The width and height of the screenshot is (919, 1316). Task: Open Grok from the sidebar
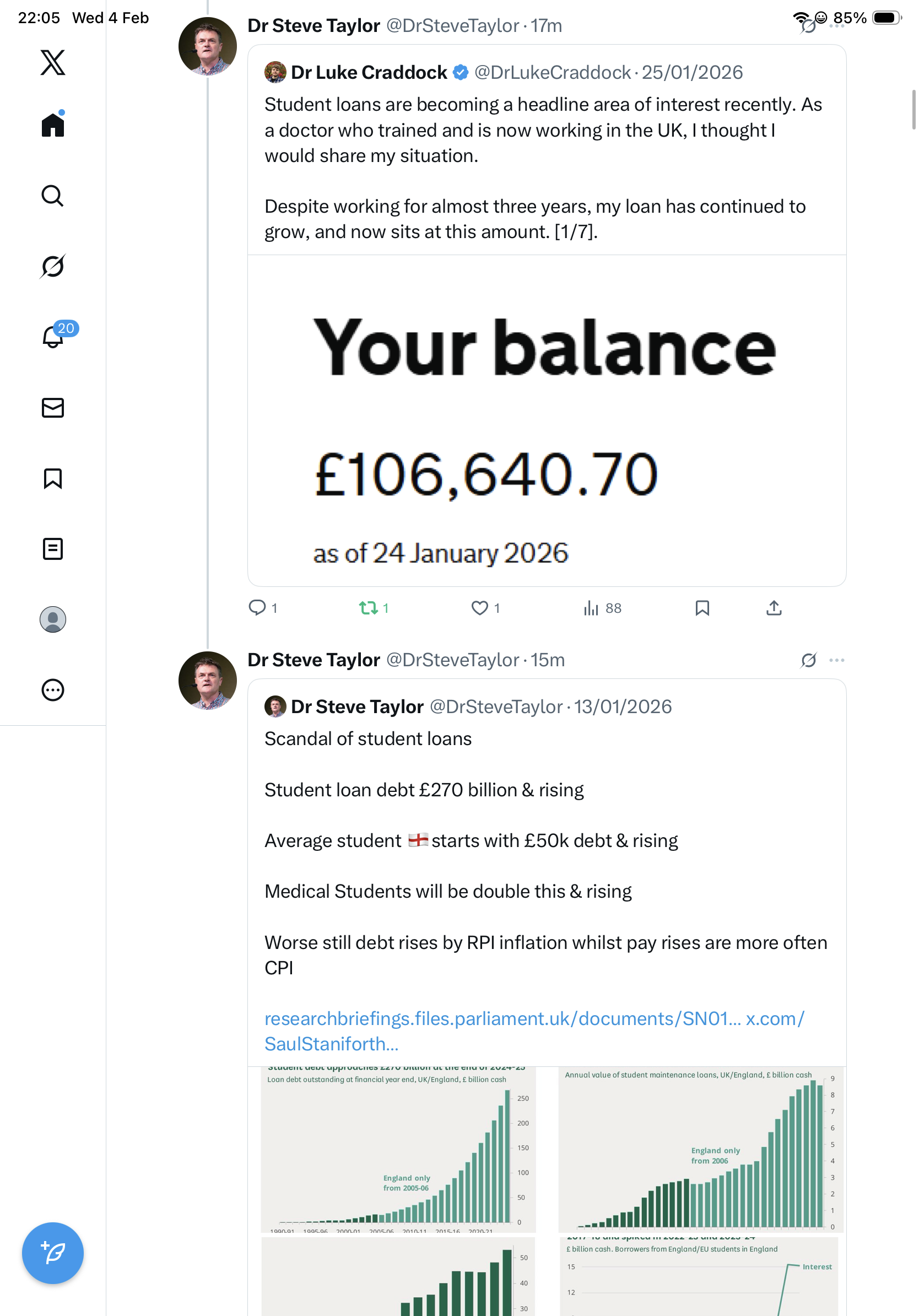[x=53, y=267]
